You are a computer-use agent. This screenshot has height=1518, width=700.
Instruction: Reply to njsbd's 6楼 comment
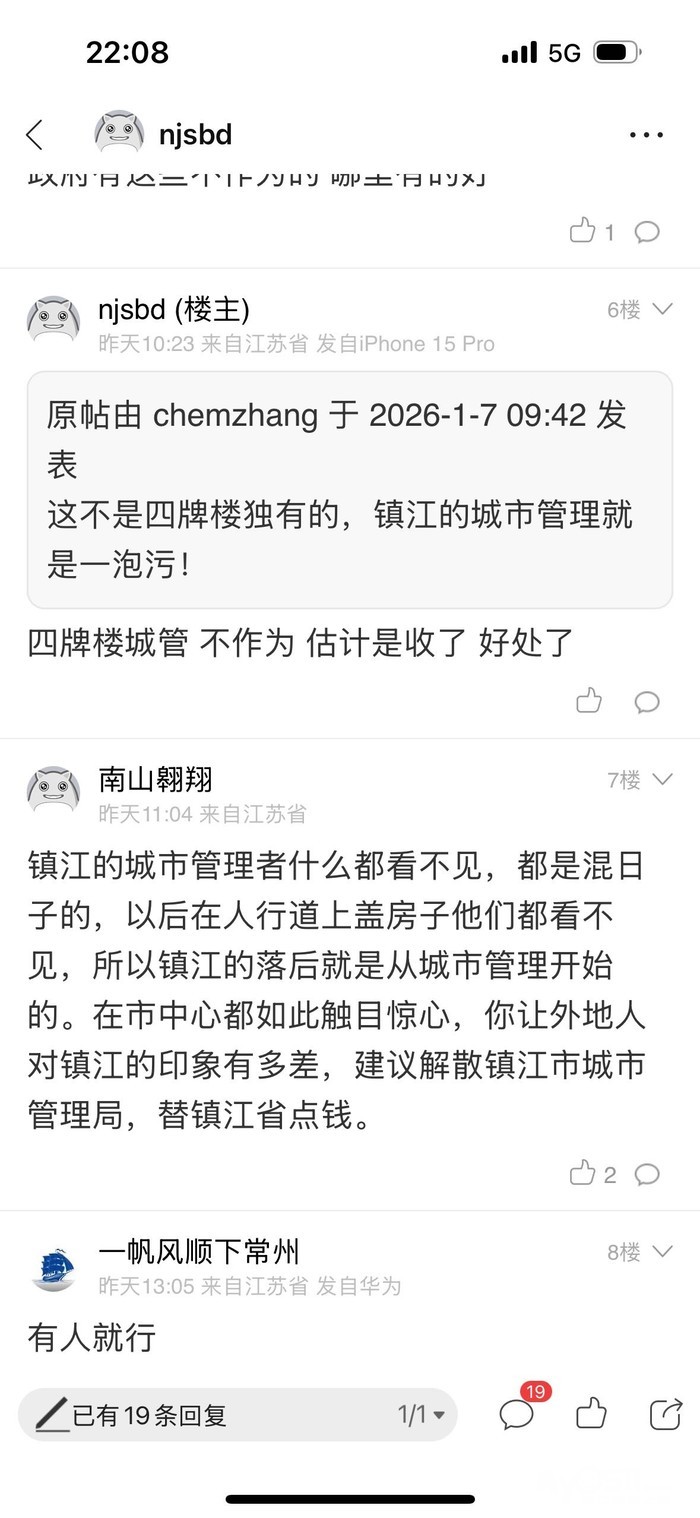pyautogui.click(x=647, y=702)
